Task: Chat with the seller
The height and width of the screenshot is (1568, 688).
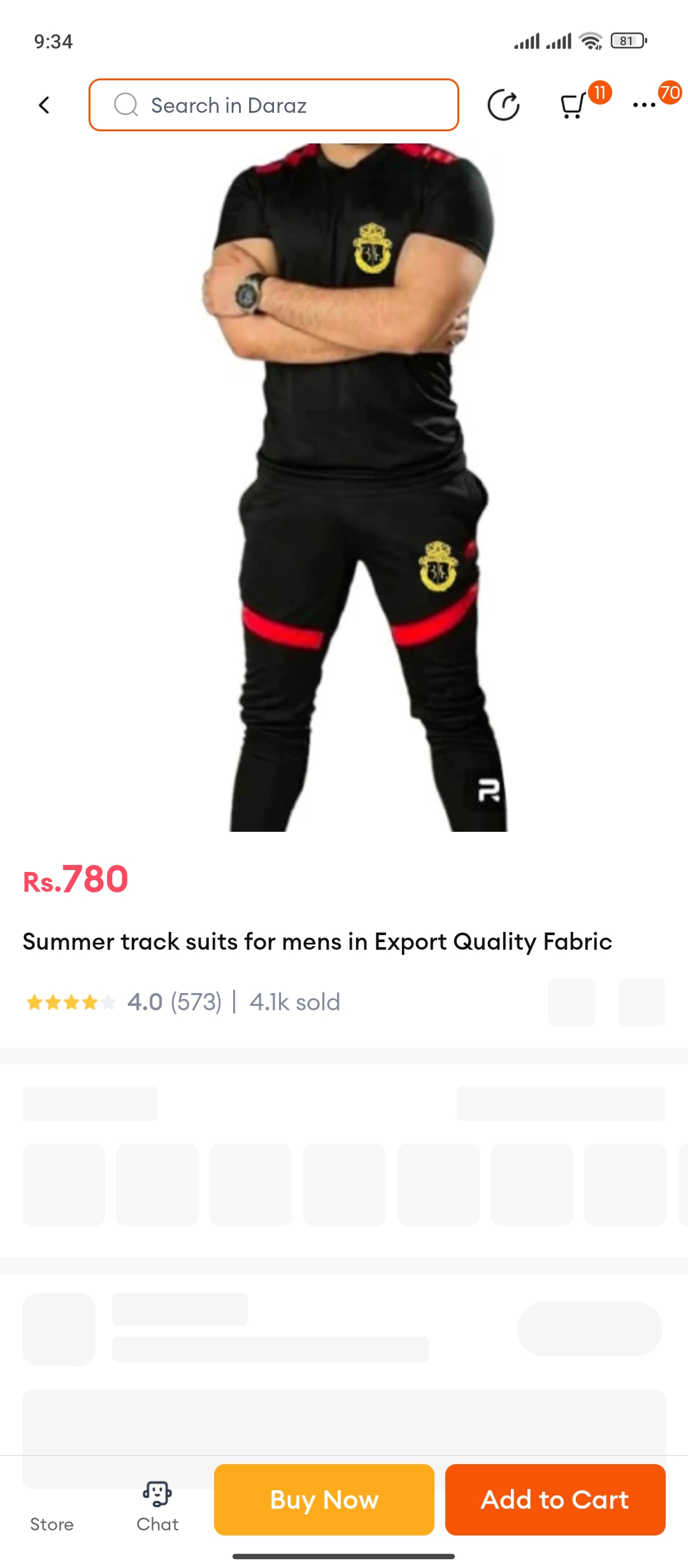Action: coord(157,1507)
